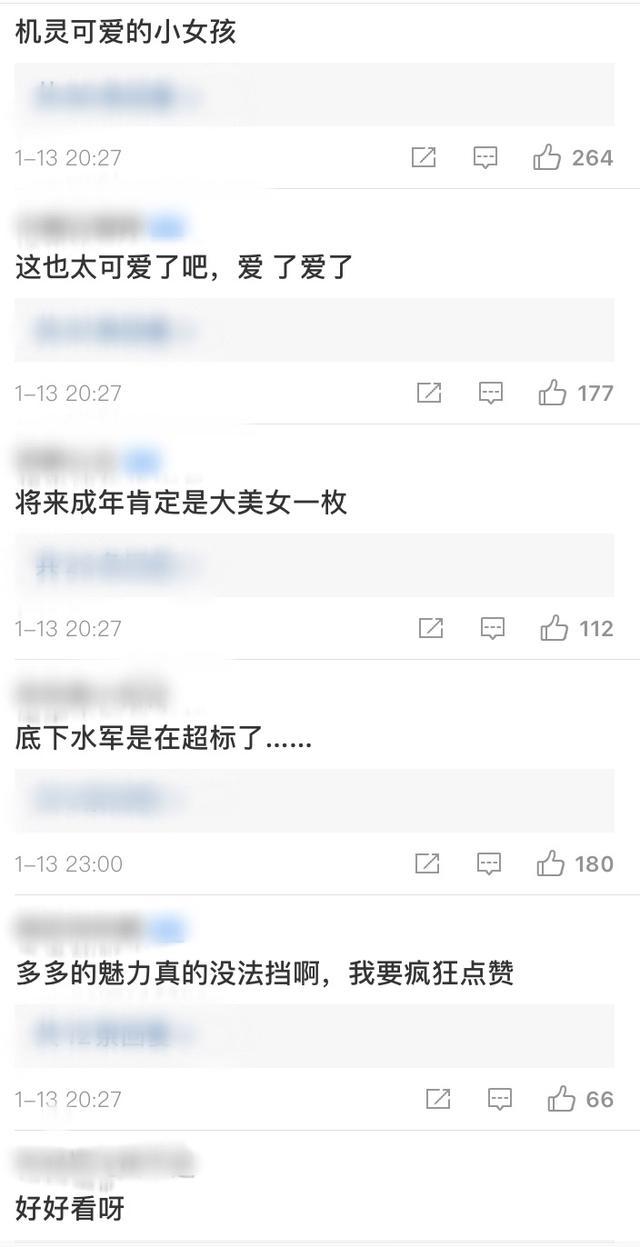Reply to the comment 底下水军是在超标了
This screenshot has height=1247, width=640.
tap(489, 864)
